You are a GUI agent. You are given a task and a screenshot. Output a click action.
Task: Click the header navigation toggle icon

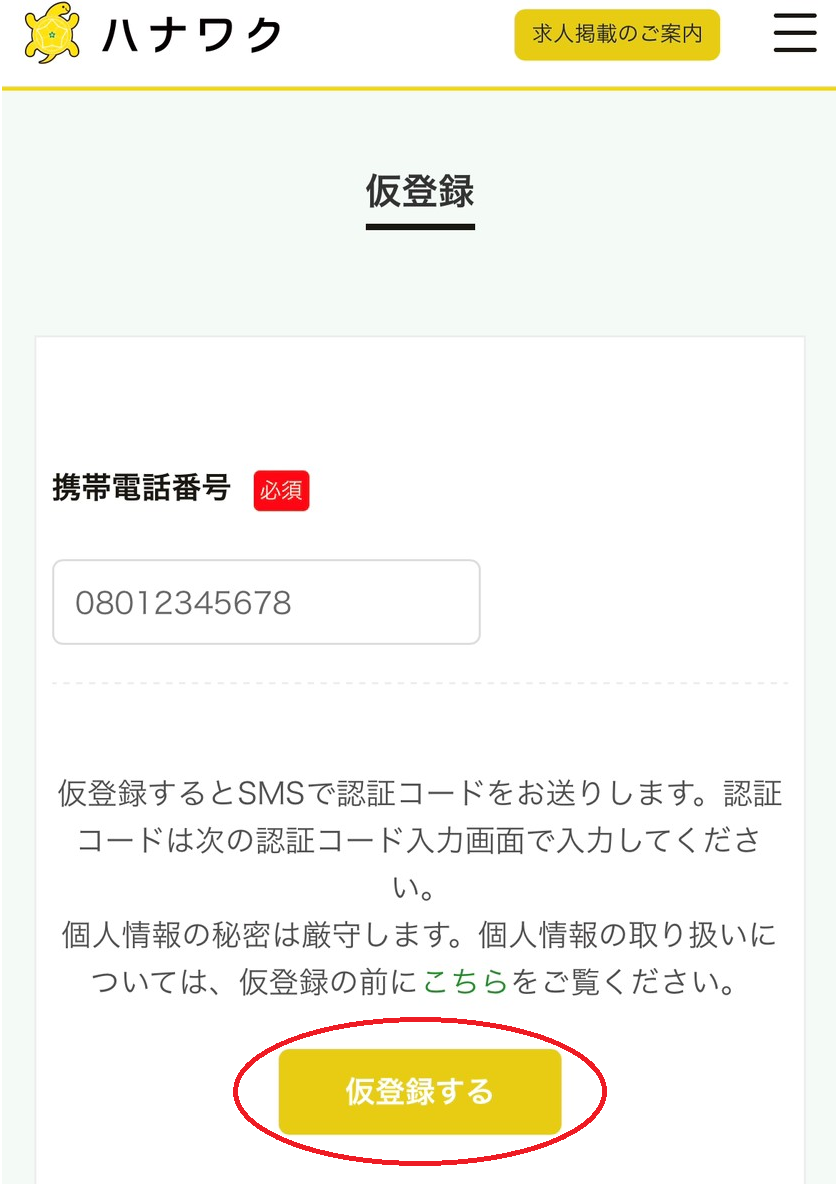click(795, 33)
